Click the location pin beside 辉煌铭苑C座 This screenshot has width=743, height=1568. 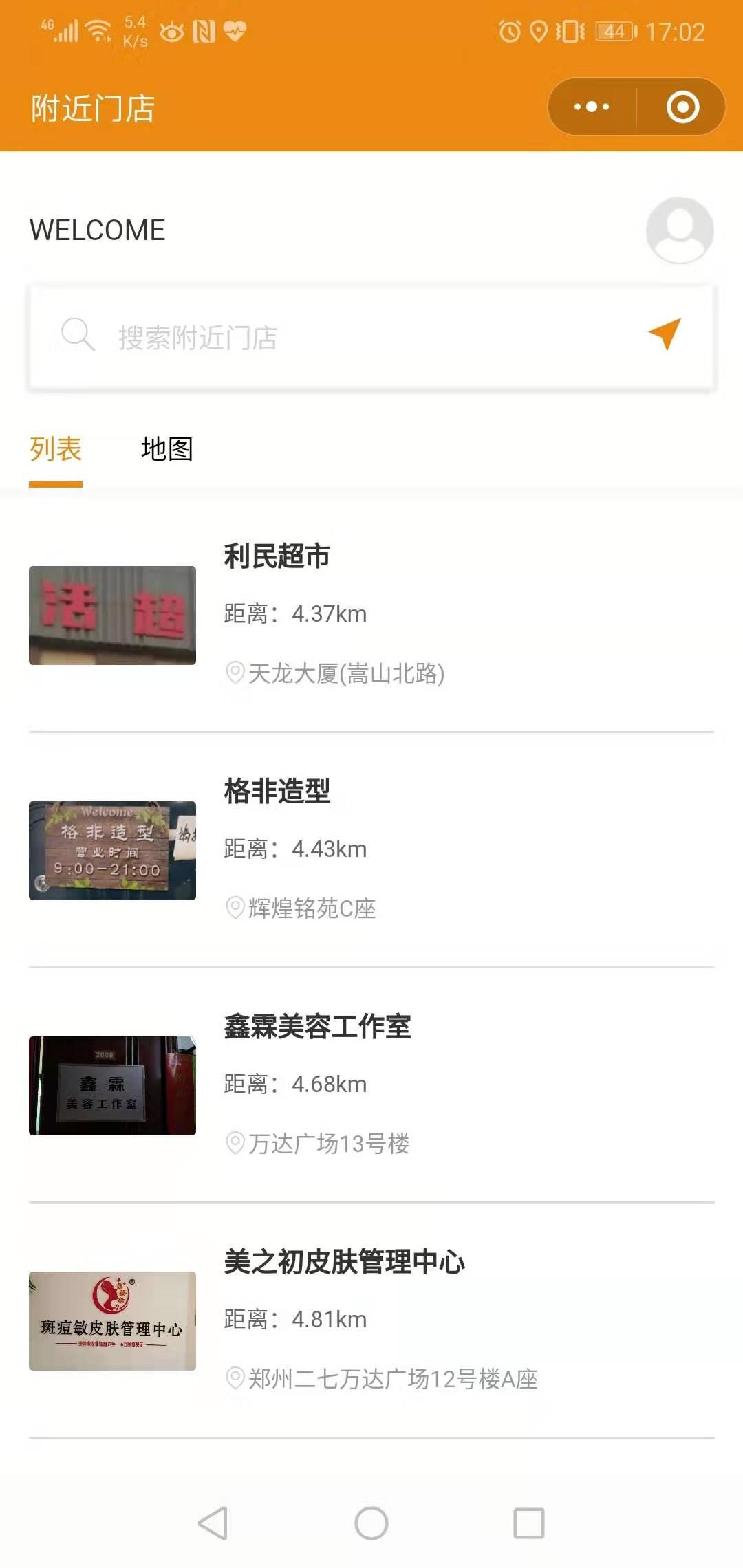tap(233, 909)
